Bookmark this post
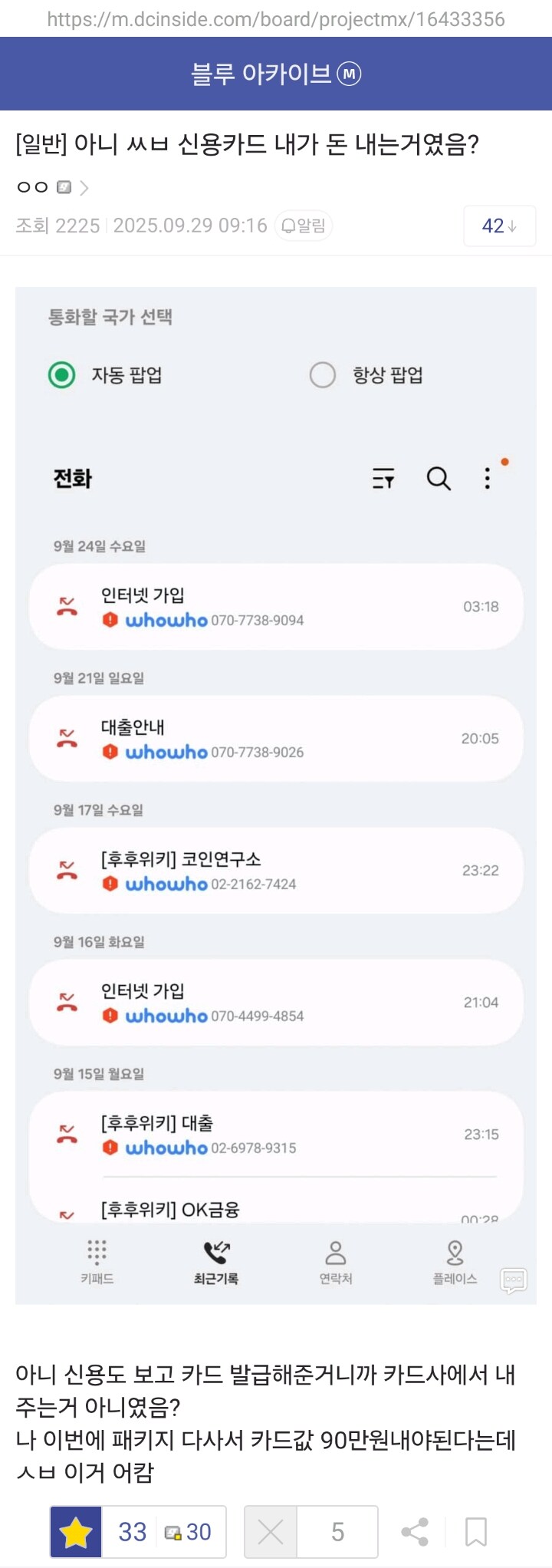This screenshot has width=552, height=1568. tap(476, 1531)
